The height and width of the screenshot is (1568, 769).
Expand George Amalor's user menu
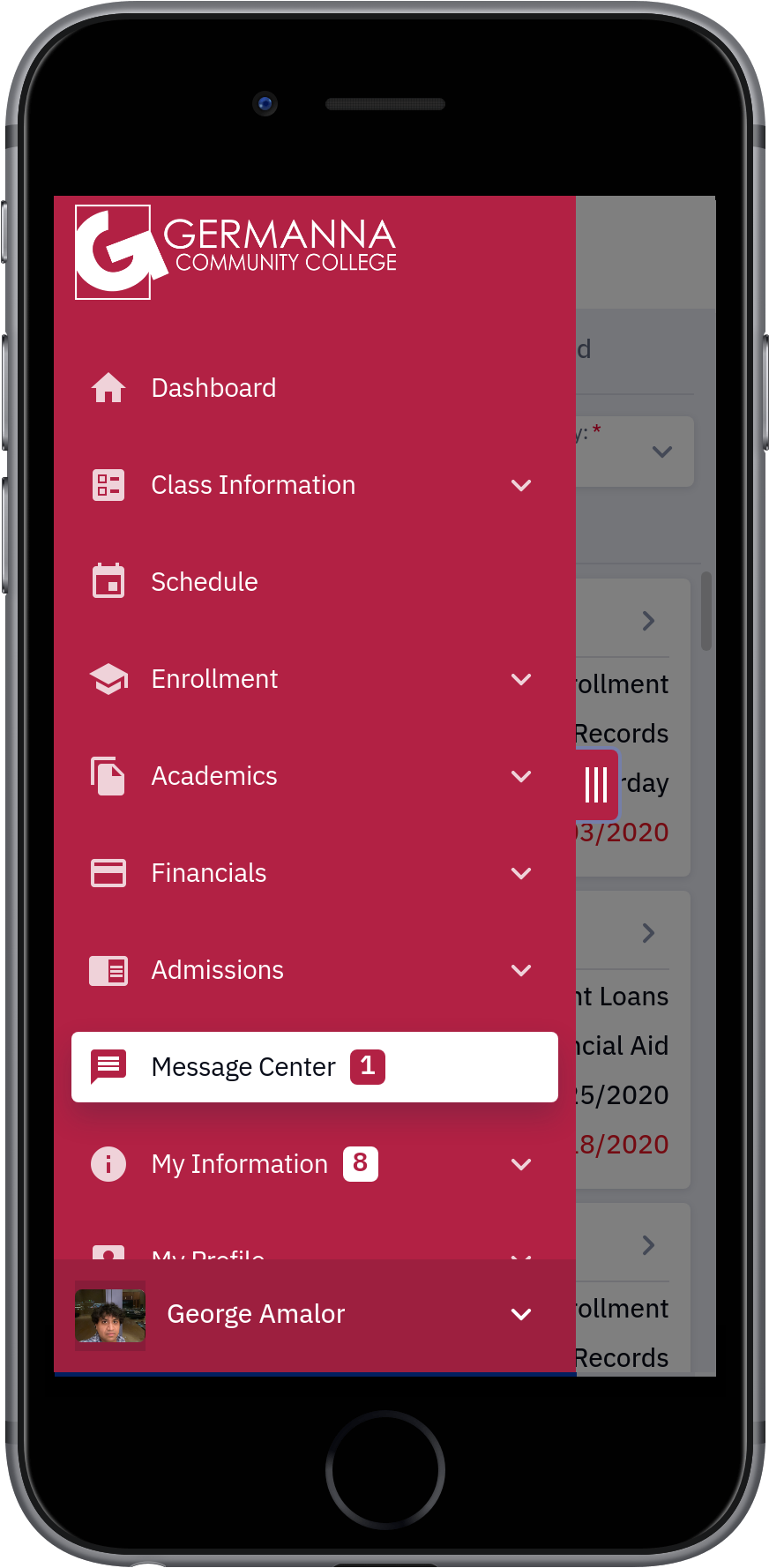coord(315,1315)
